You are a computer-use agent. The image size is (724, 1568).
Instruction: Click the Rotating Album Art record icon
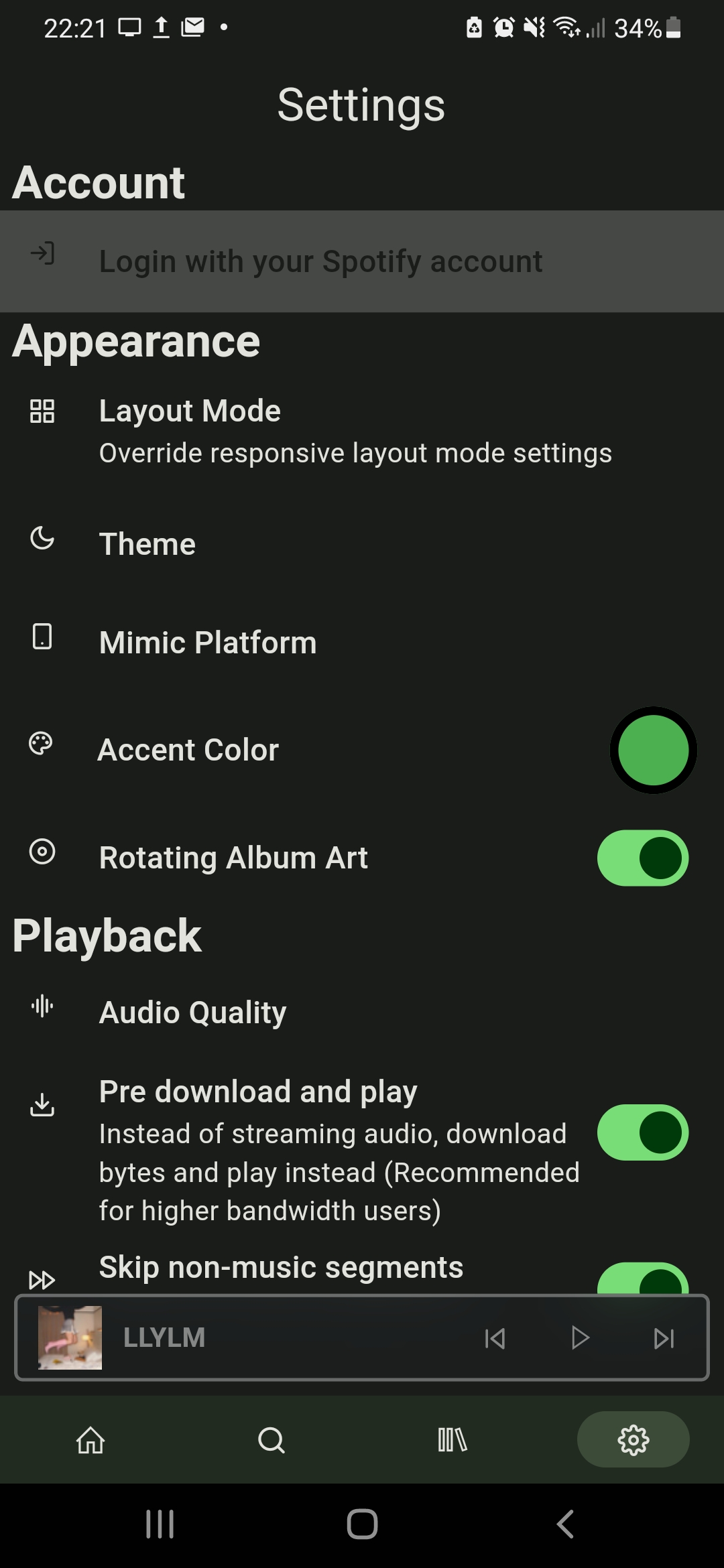(x=42, y=852)
